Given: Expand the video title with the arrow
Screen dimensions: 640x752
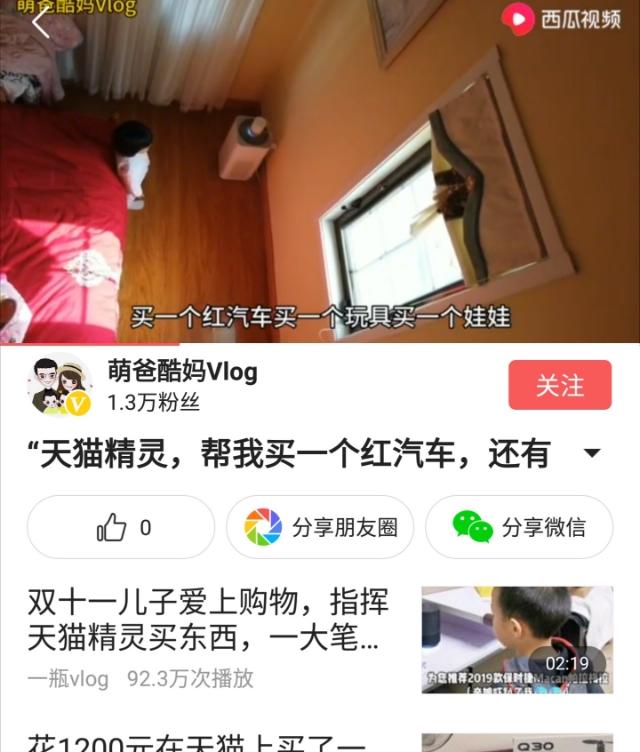Looking at the screenshot, I should click(592, 454).
